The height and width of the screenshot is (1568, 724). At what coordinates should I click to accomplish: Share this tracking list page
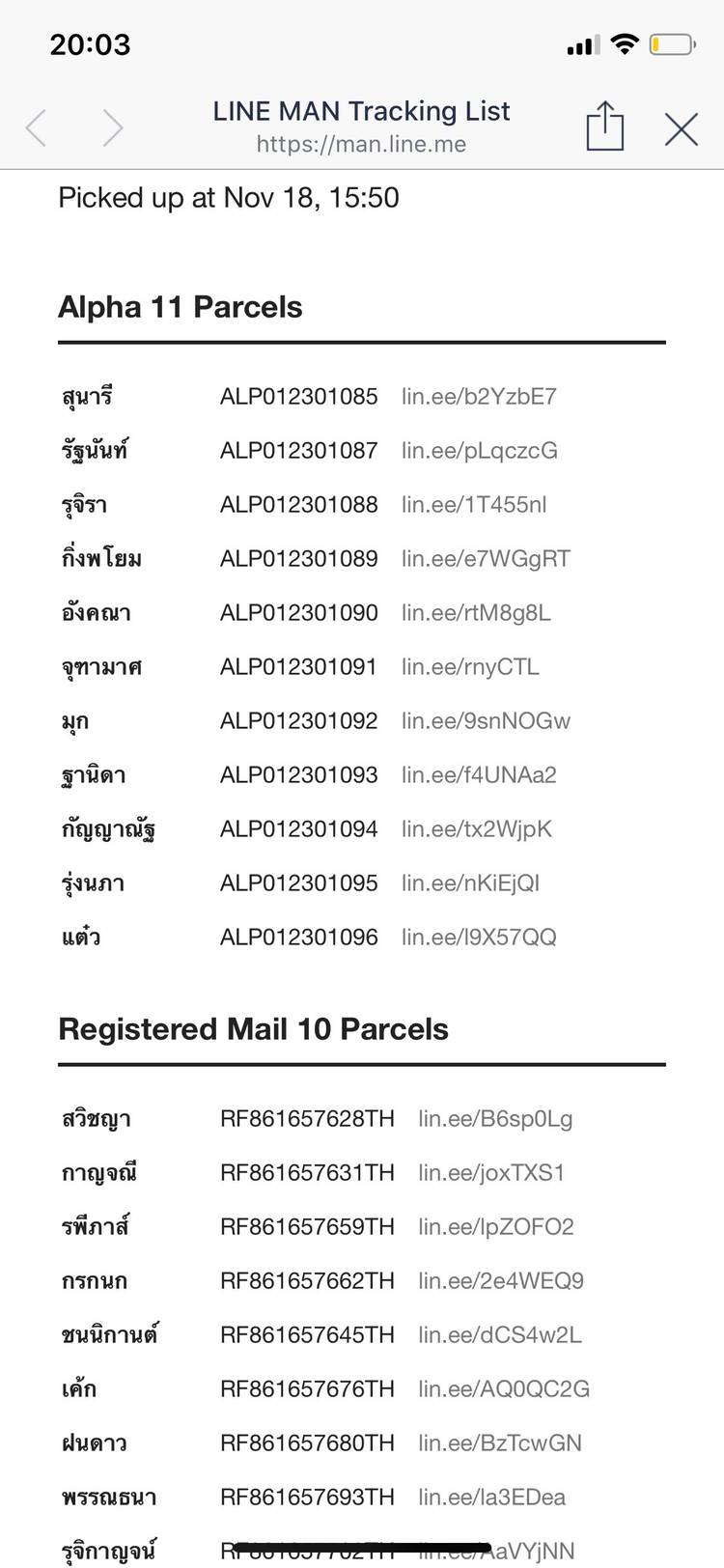click(605, 126)
